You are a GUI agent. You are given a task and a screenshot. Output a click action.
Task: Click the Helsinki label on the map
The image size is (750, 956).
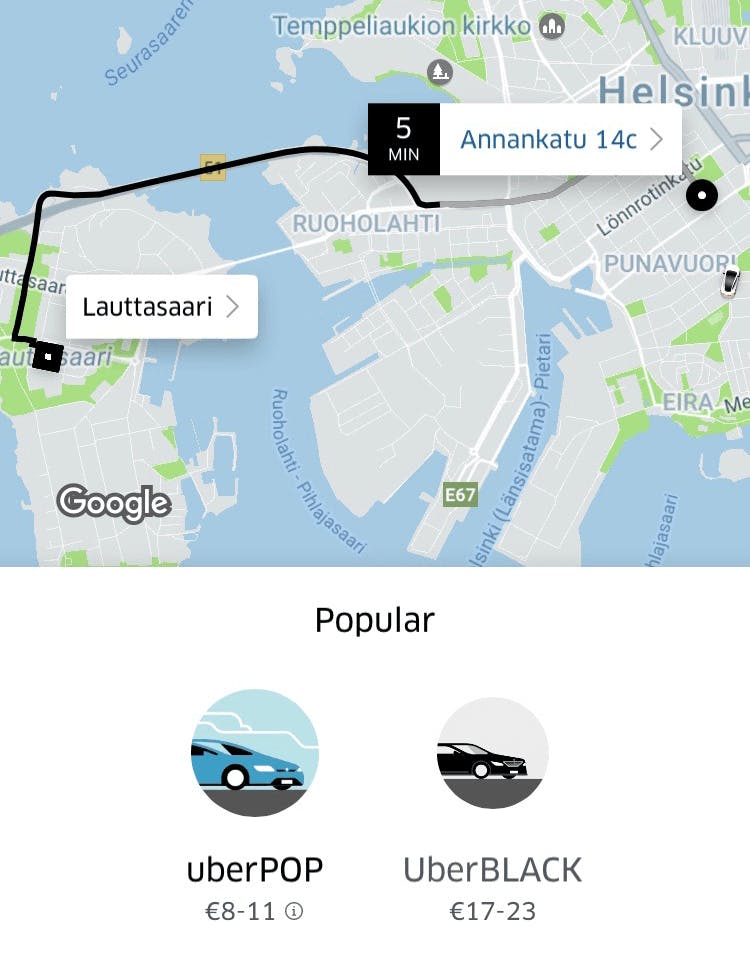pos(680,91)
